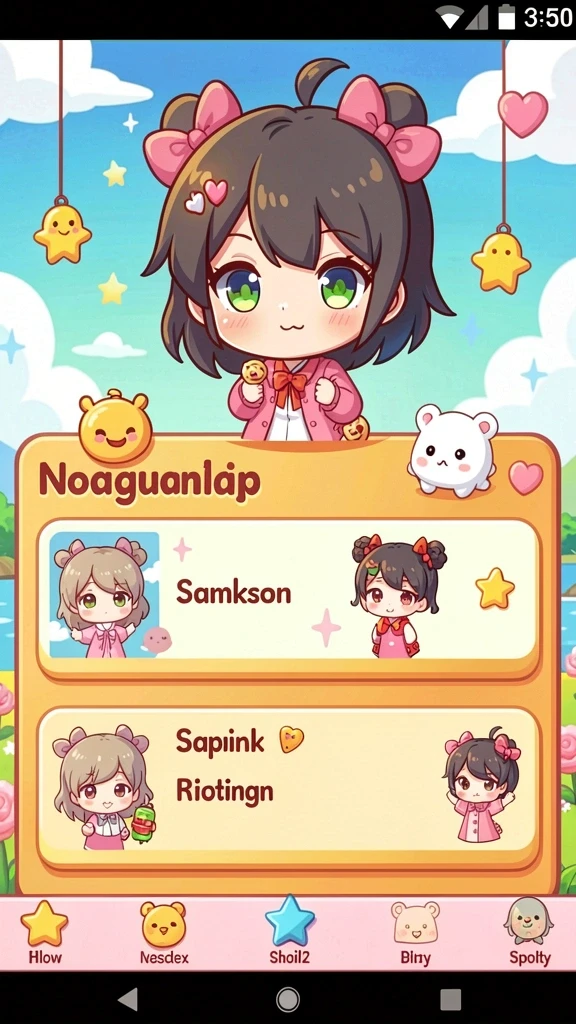Switch to the Hlow tab

click(x=44, y=933)
